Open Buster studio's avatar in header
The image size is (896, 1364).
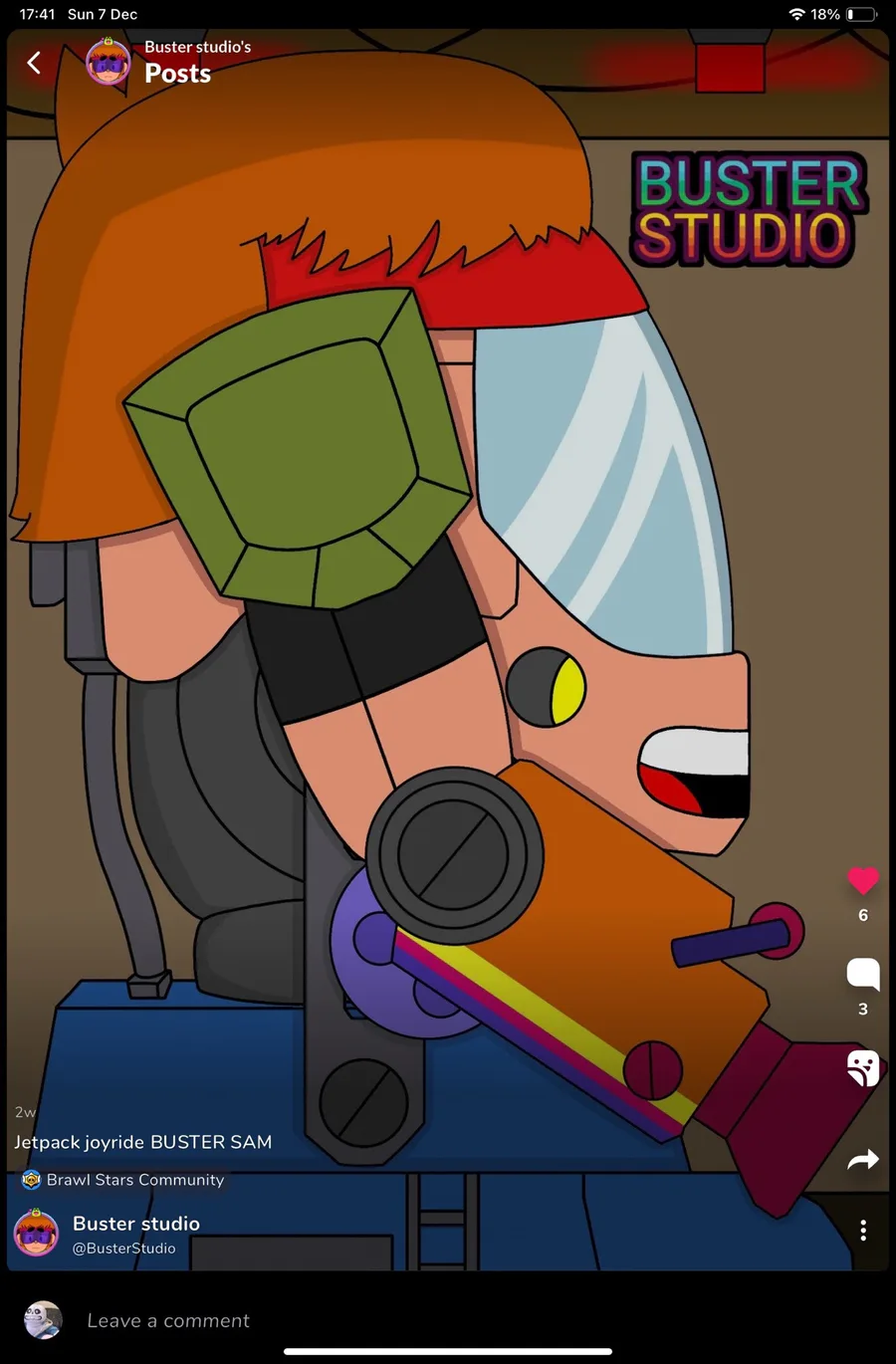[x=108, y=63]
